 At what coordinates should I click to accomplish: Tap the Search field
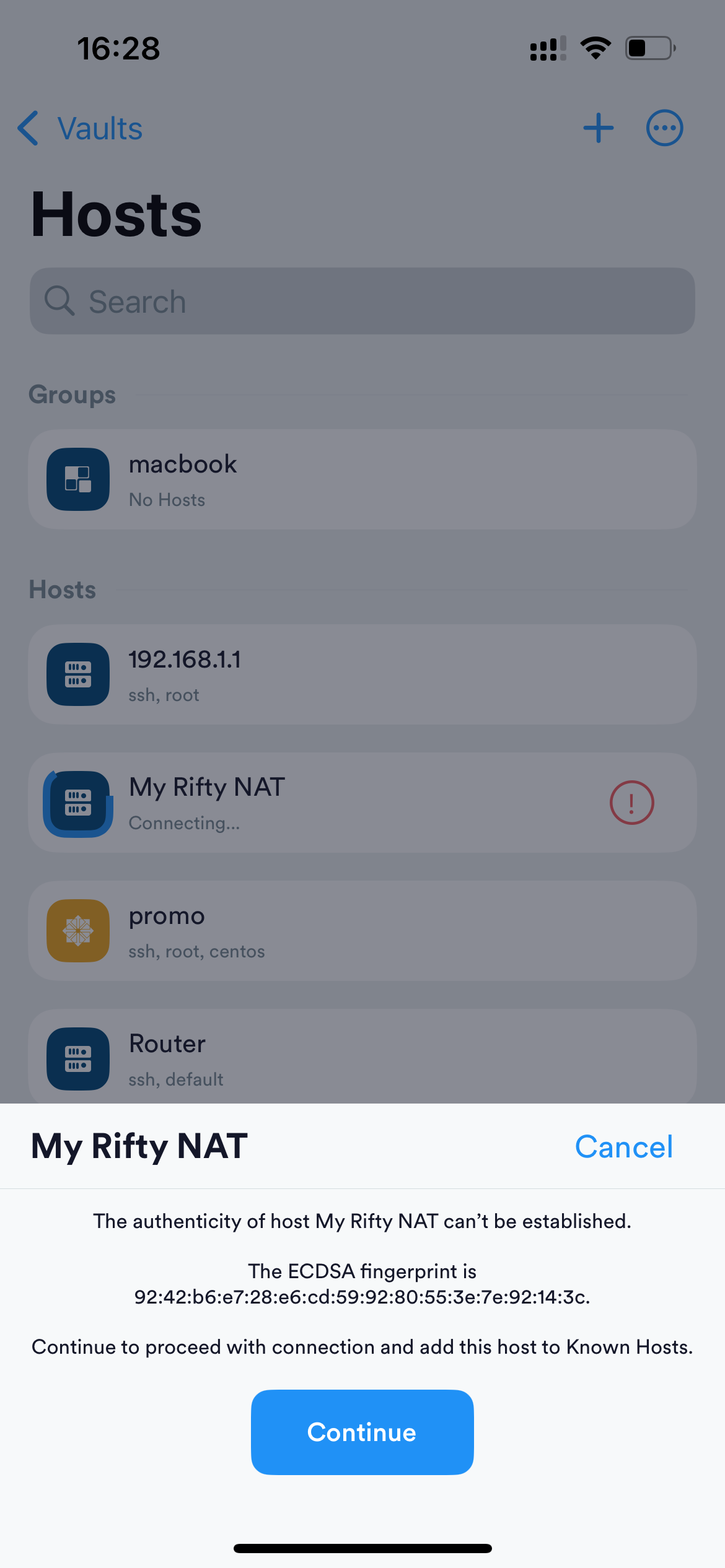tap(362, 301)
